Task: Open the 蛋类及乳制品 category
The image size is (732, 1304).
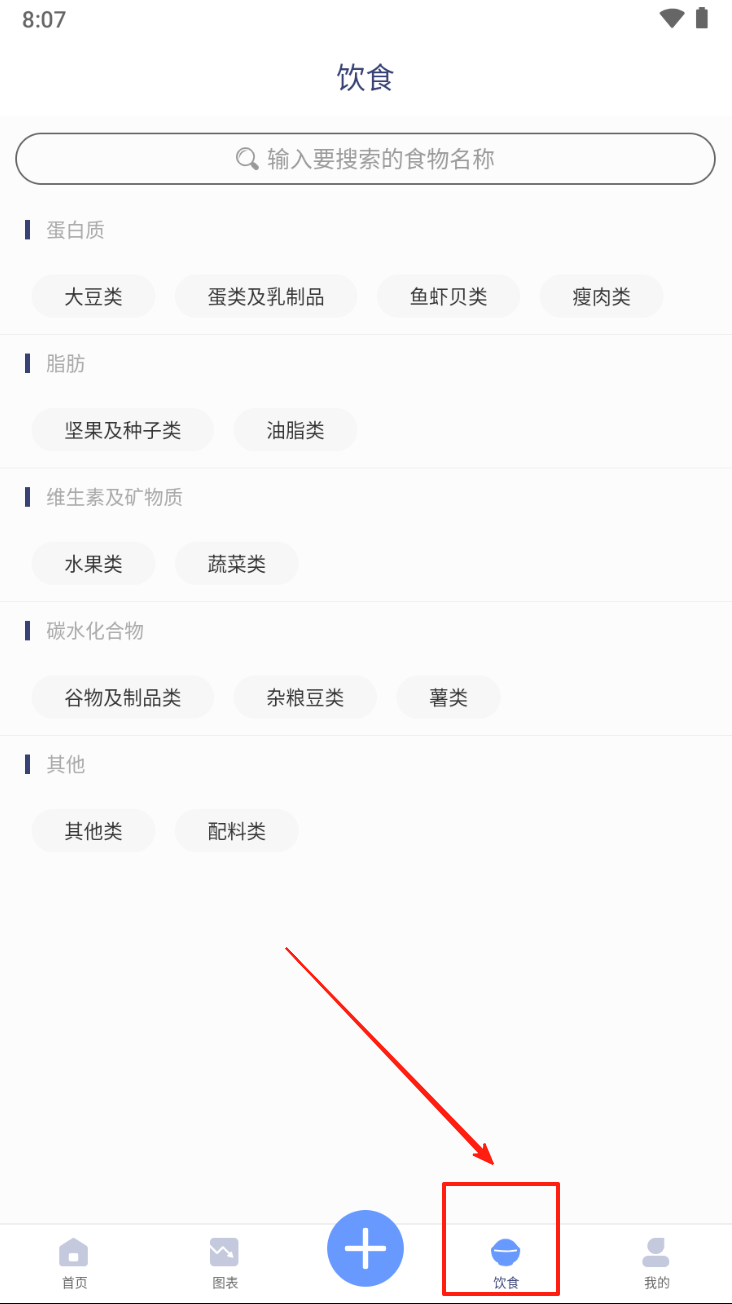Action: pyautogui.click(x=266, y=297)
